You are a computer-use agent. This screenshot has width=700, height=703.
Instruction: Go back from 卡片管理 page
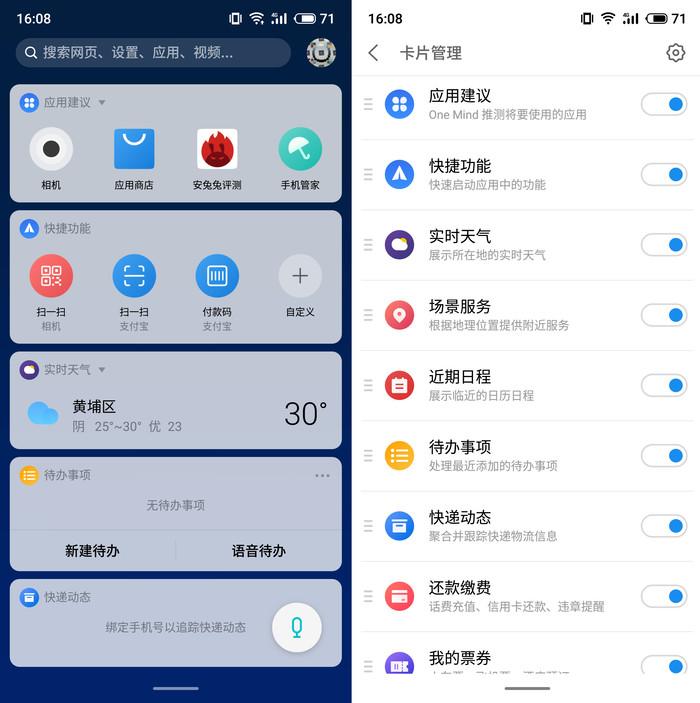[374, 53]
